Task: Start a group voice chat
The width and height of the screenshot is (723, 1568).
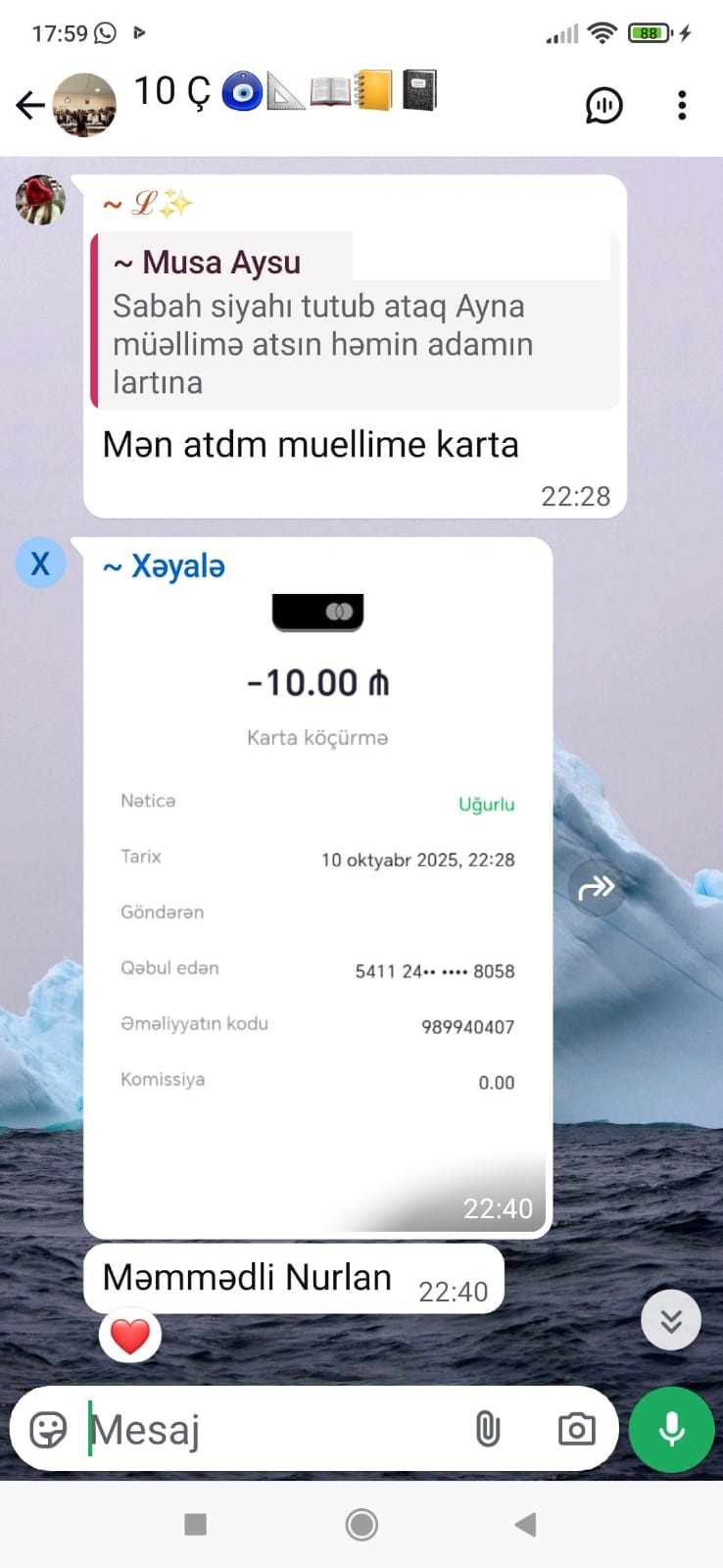Action: [x=603, y=105]
